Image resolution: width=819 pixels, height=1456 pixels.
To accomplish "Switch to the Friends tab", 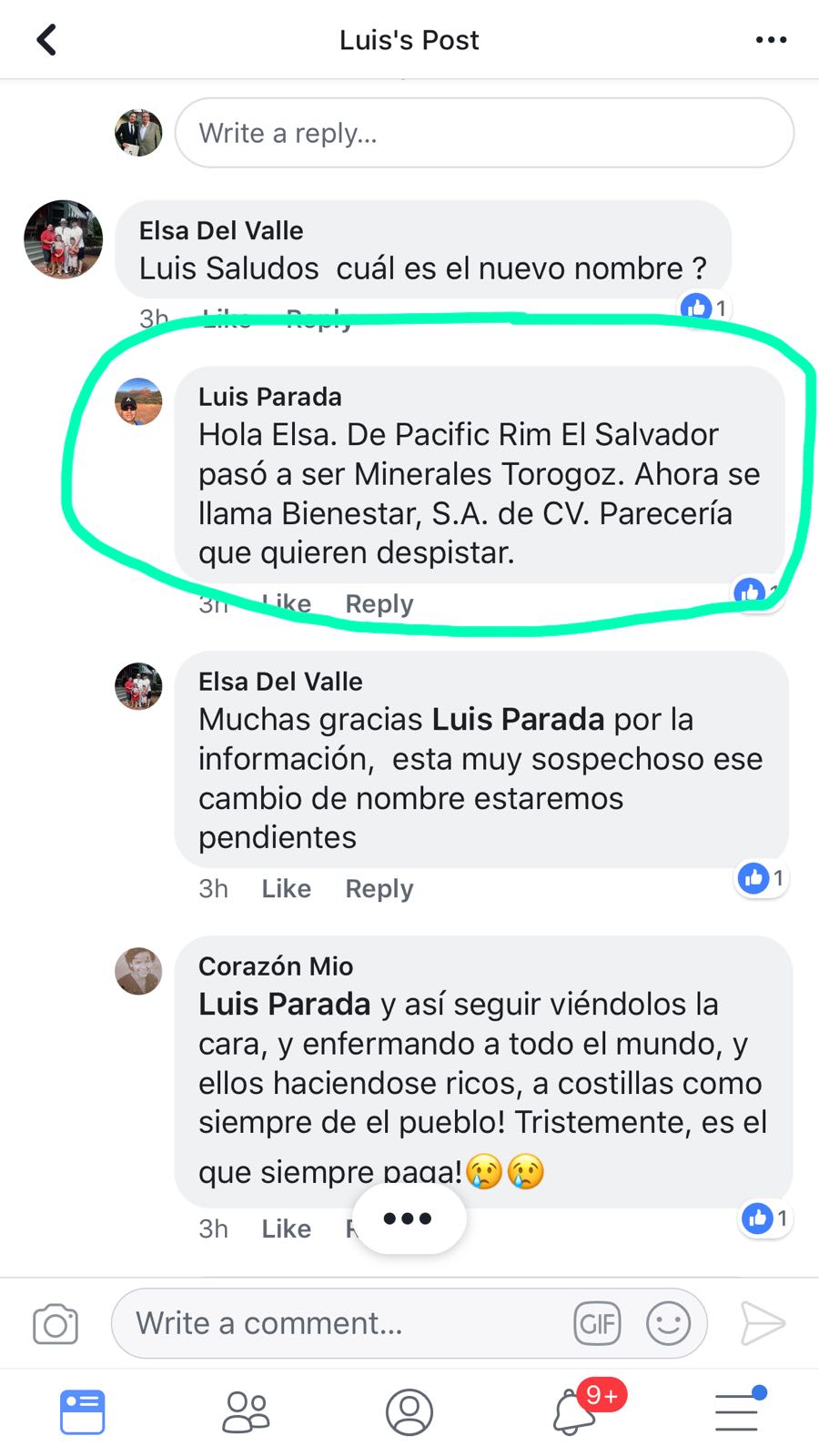I will 246,1412.
